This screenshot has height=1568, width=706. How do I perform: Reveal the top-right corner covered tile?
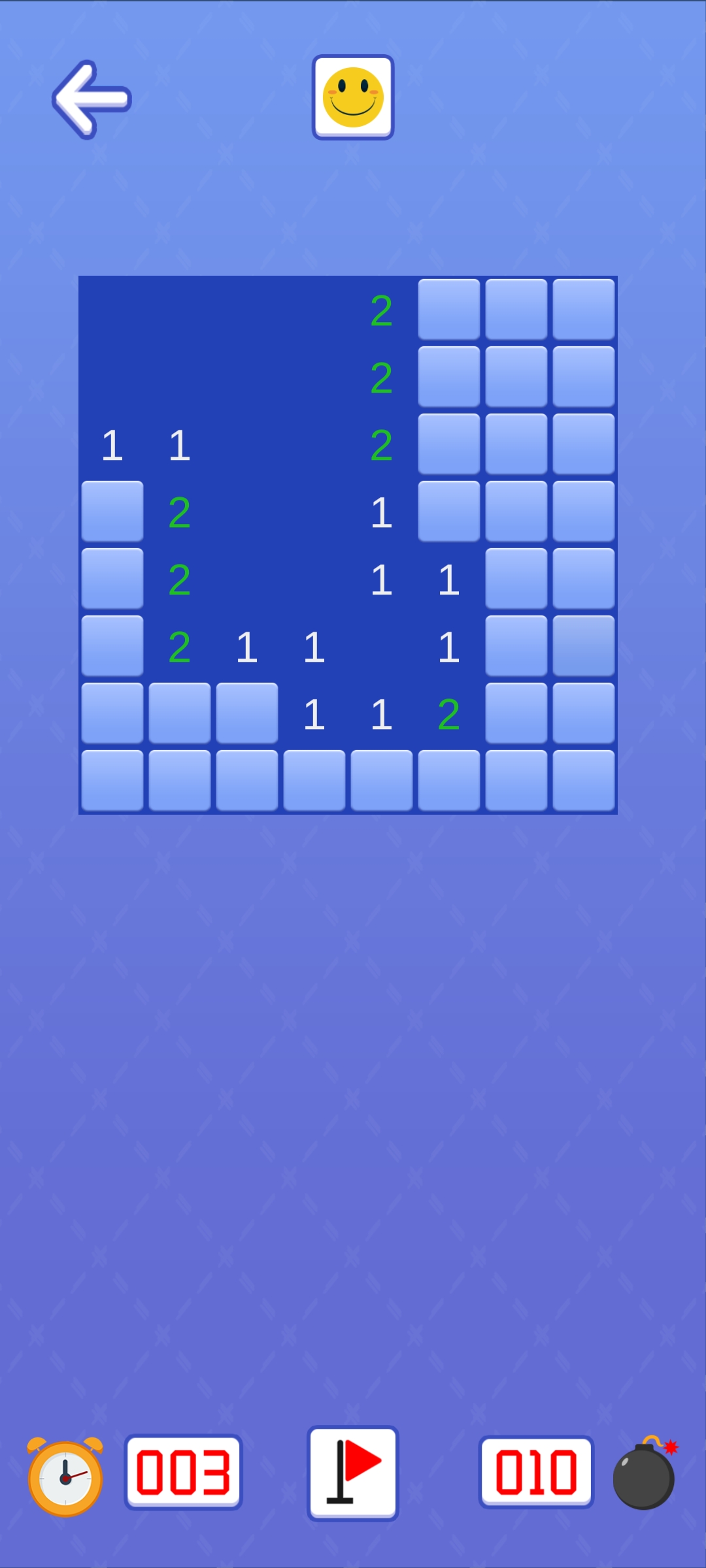click(x=583, y=310)
